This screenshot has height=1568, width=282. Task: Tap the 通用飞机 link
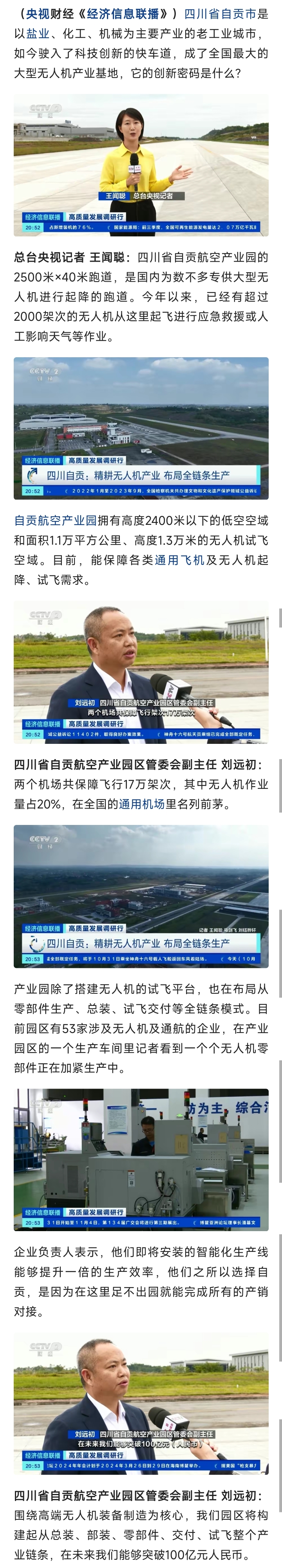[x=179, y=560]
